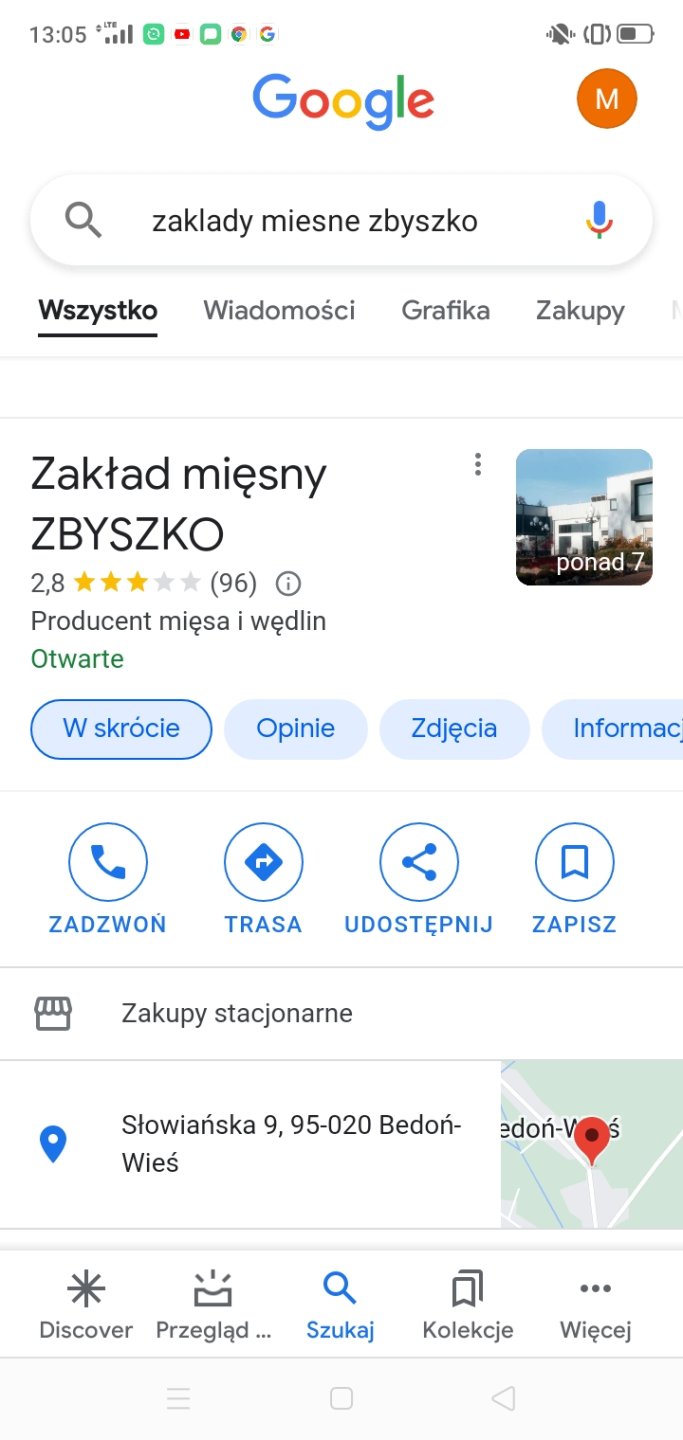Tap the rating info icon
The image size is (683, 1440).
tap(288, 583)
